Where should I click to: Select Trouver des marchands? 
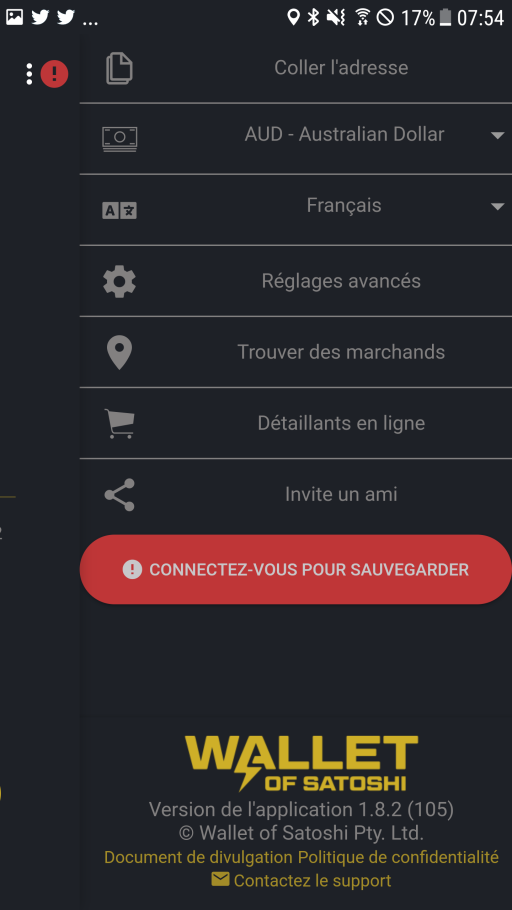(x=295, y=352)
